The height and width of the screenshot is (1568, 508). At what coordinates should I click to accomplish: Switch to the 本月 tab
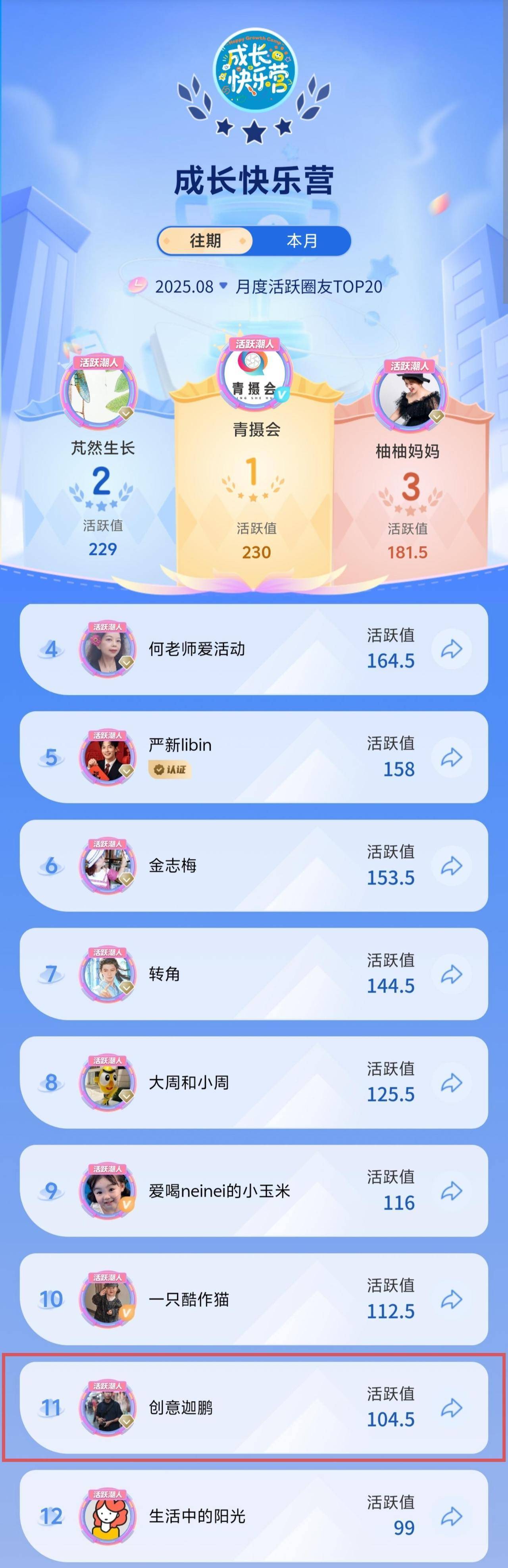click(x=302, y=241)
